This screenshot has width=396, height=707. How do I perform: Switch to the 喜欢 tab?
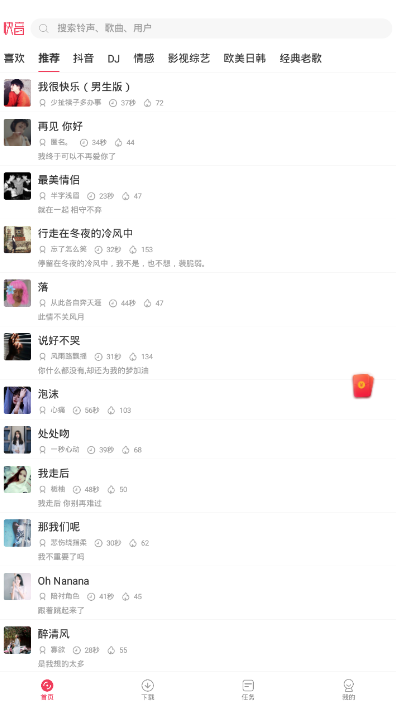point(14,58)
